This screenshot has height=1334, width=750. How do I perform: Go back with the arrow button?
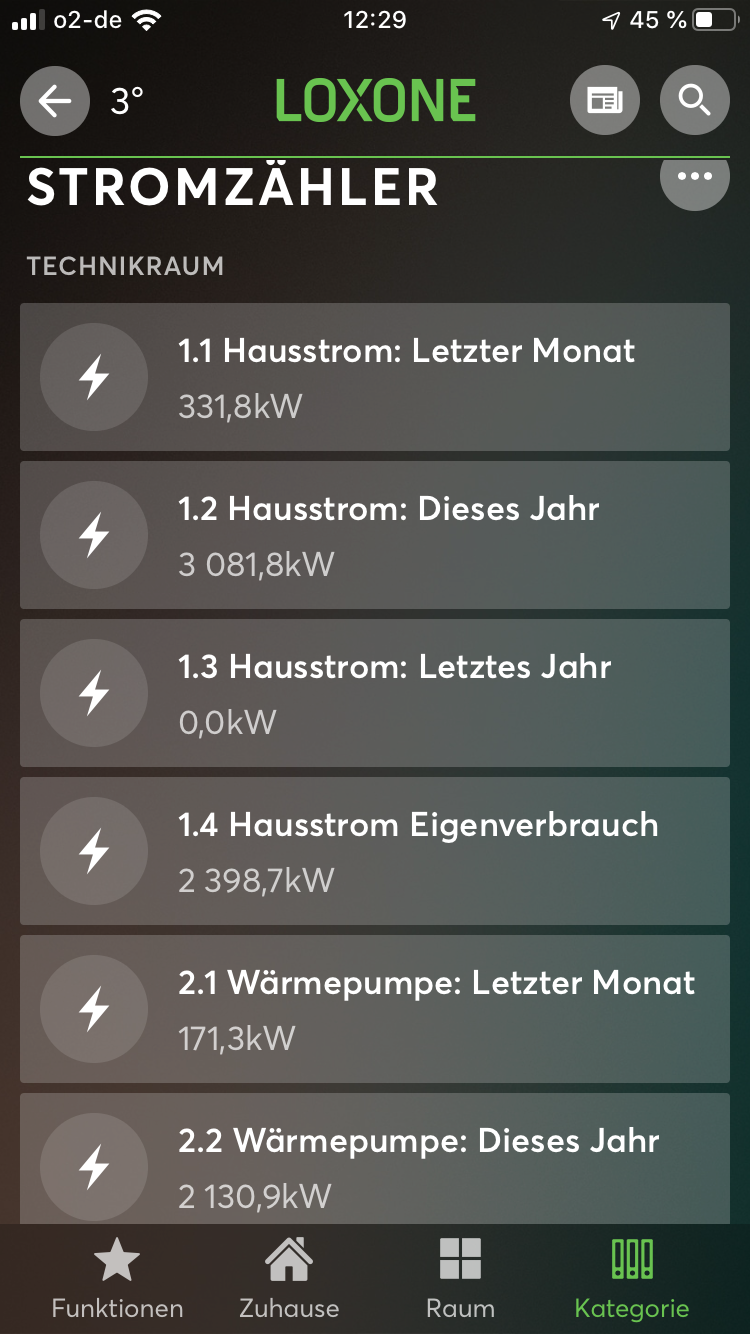pos(55,101)
